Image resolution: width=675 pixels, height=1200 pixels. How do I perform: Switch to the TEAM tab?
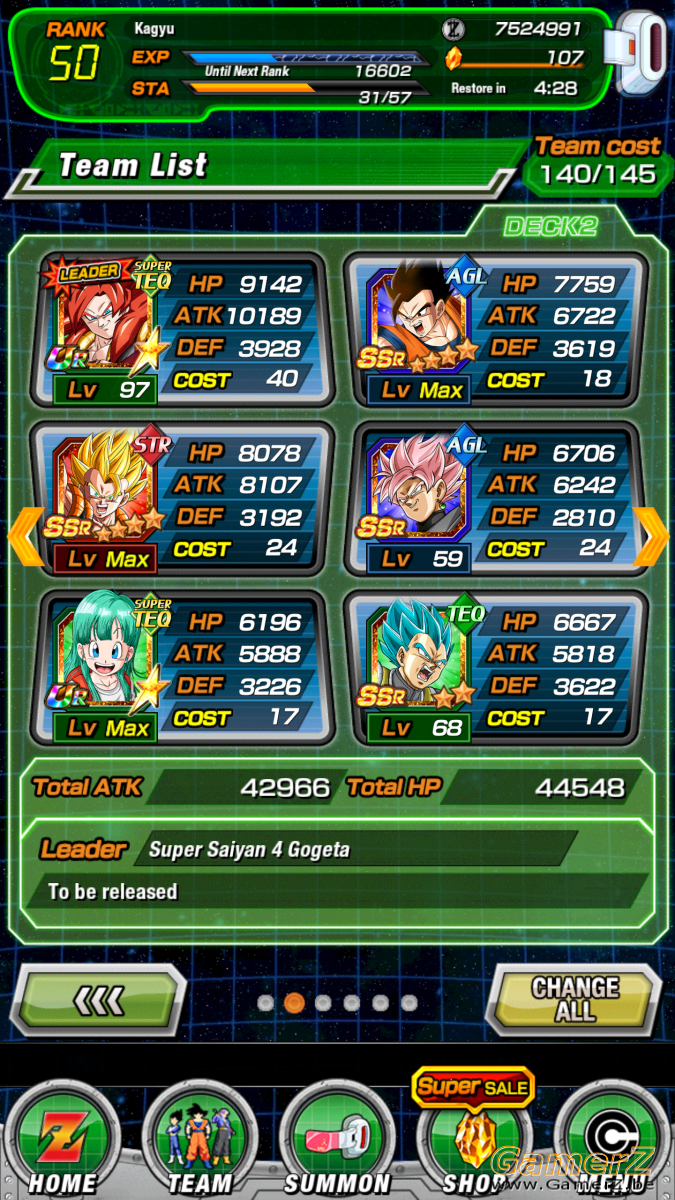pos(200,1140)
